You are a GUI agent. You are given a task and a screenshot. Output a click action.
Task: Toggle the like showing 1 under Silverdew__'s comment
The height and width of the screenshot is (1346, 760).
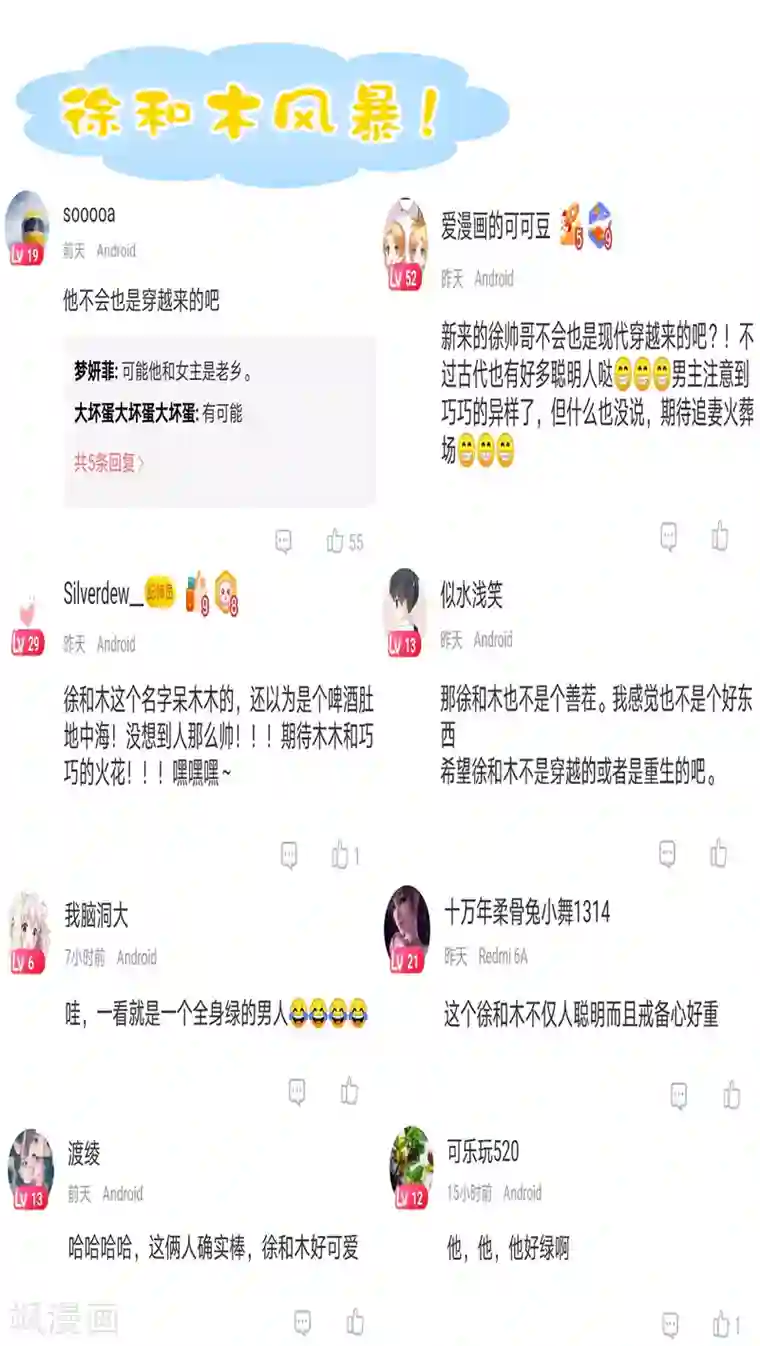coord(337,854)
